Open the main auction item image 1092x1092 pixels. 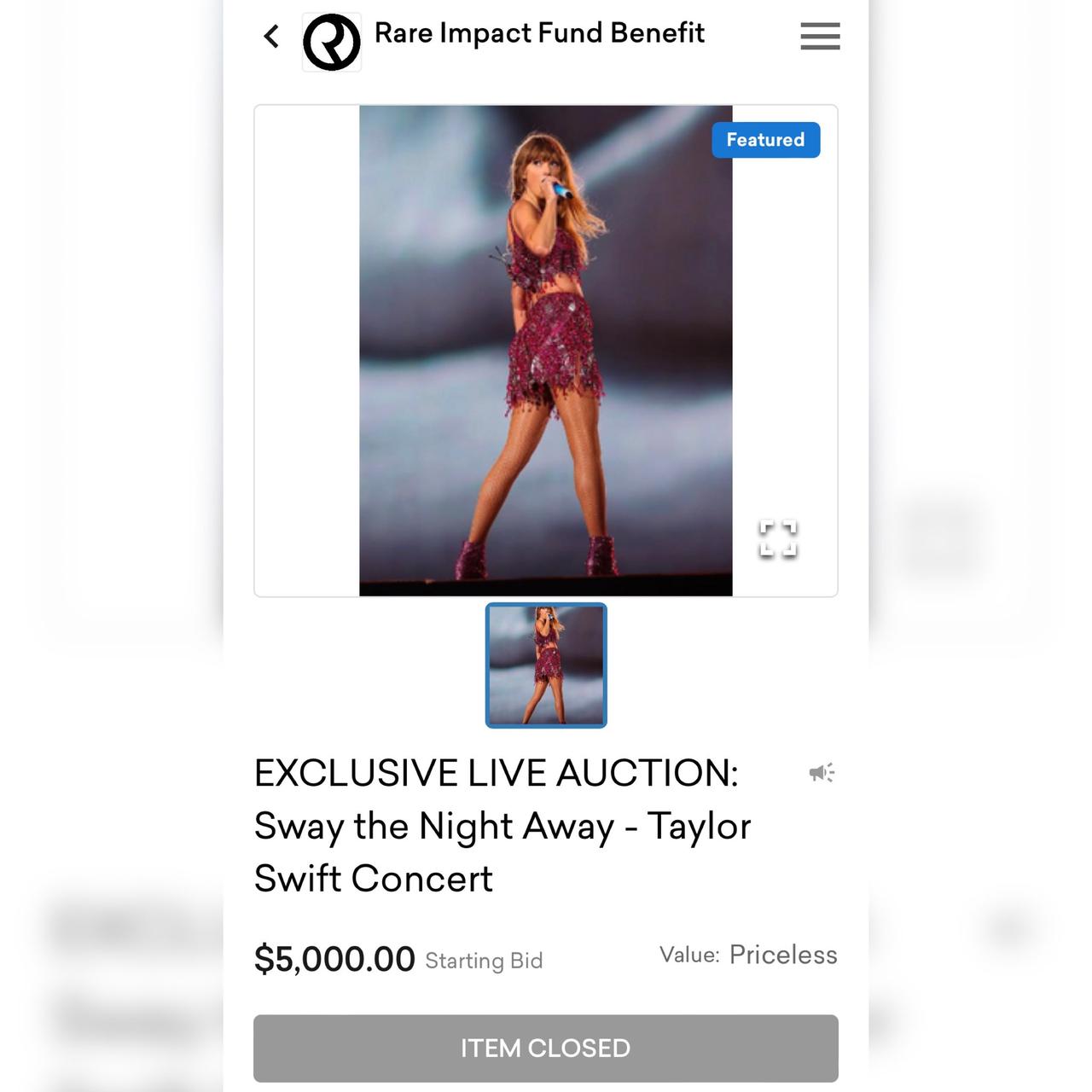(546, 351)
